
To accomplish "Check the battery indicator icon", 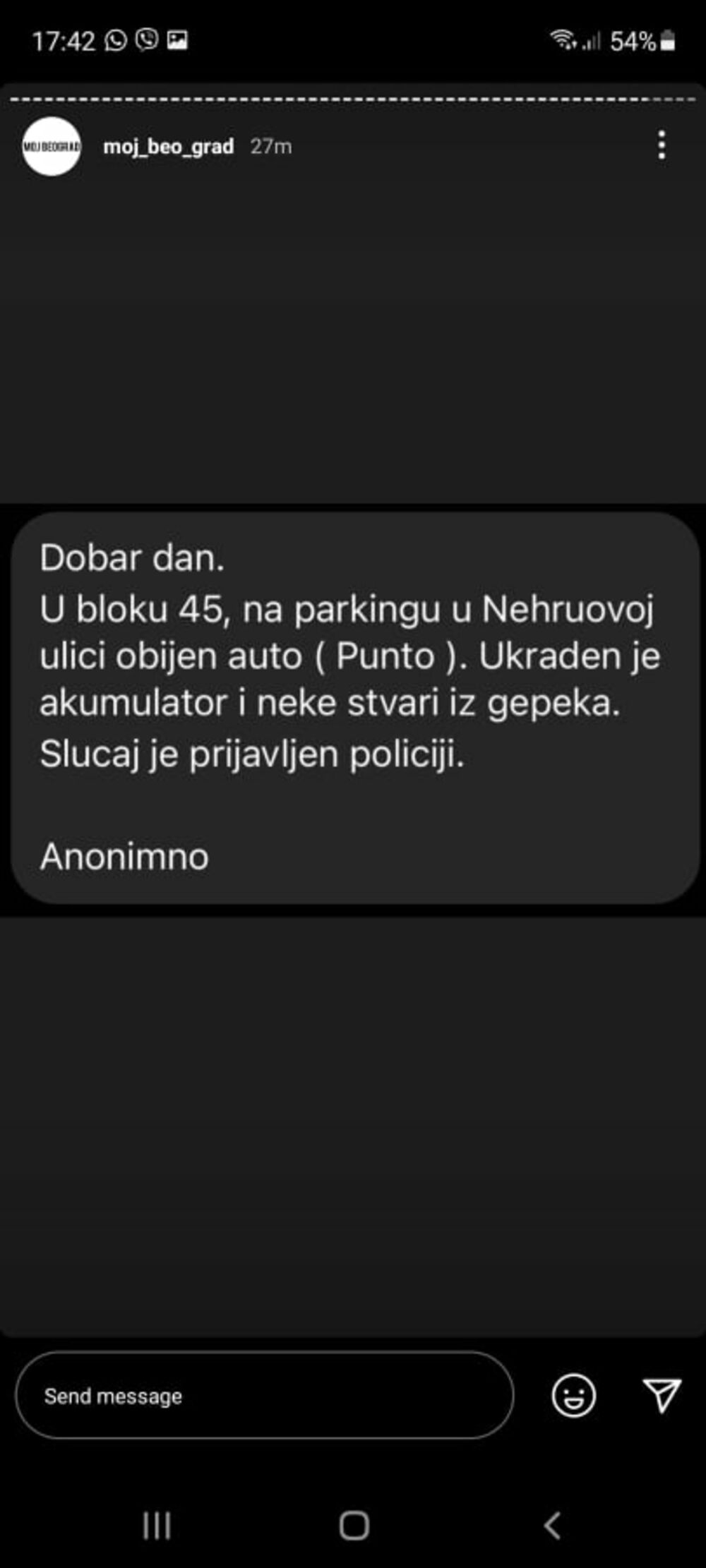I will click(668, 40).
